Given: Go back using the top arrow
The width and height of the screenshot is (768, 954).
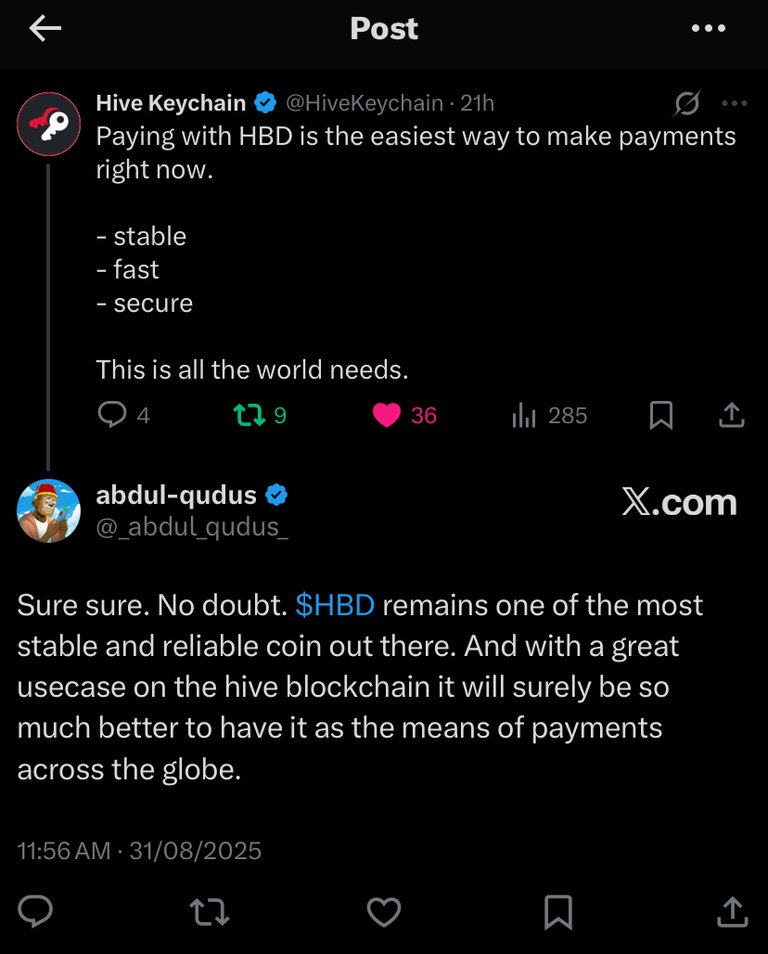Looking at the screenshot, I should 46,29.
